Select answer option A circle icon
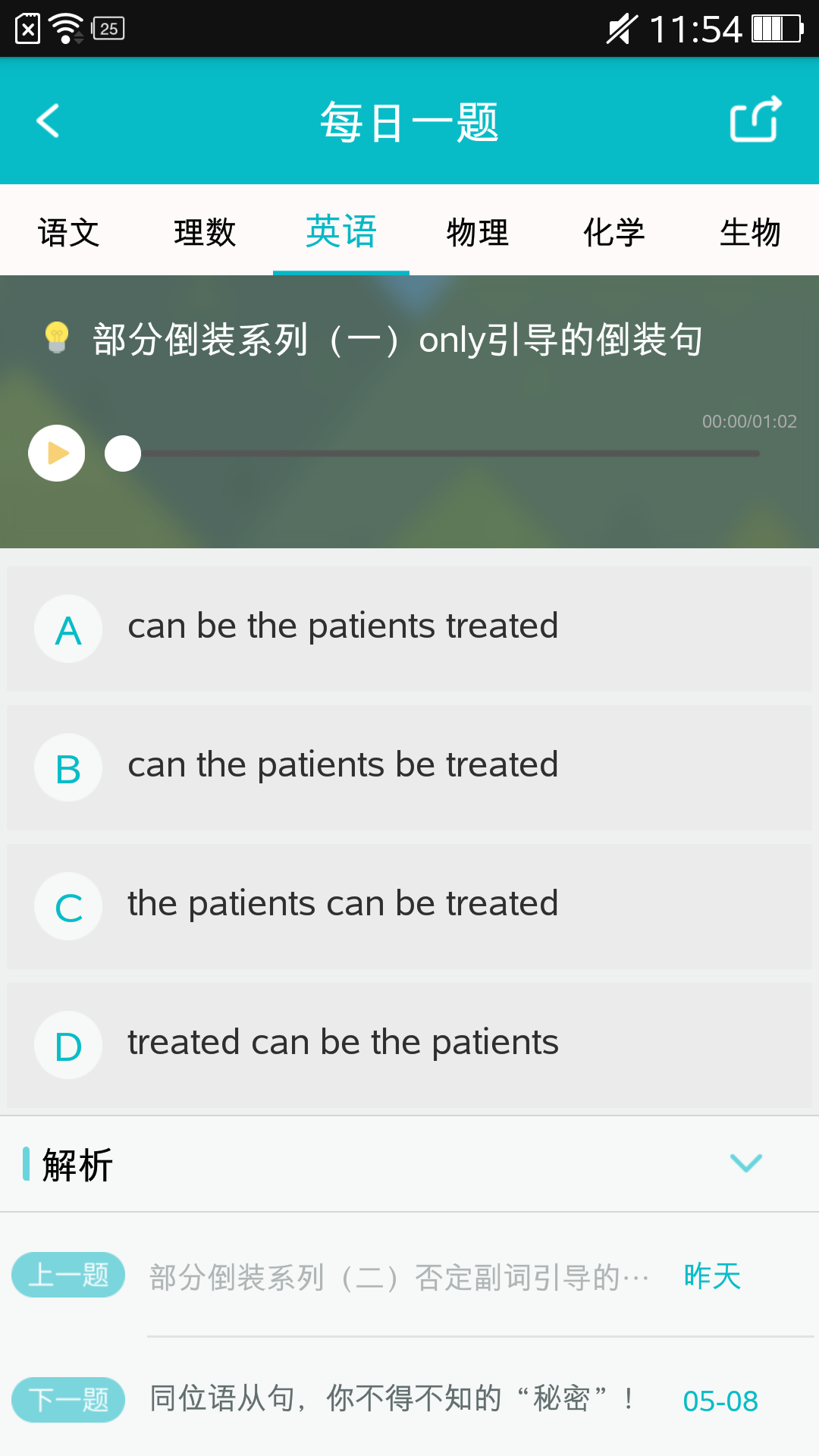Screen dimensions: 819x1456 coord(68,629)
